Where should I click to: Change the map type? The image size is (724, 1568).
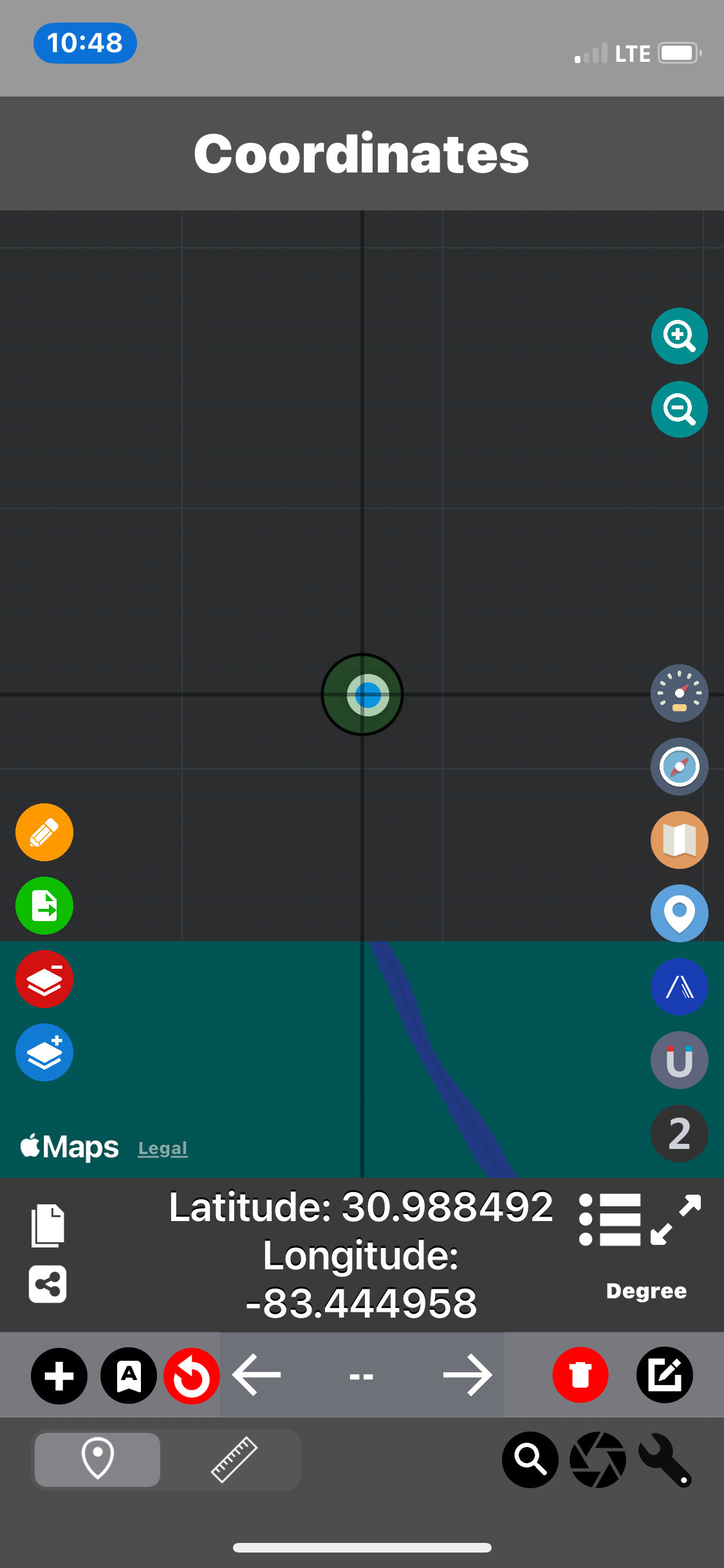[679, 840]
